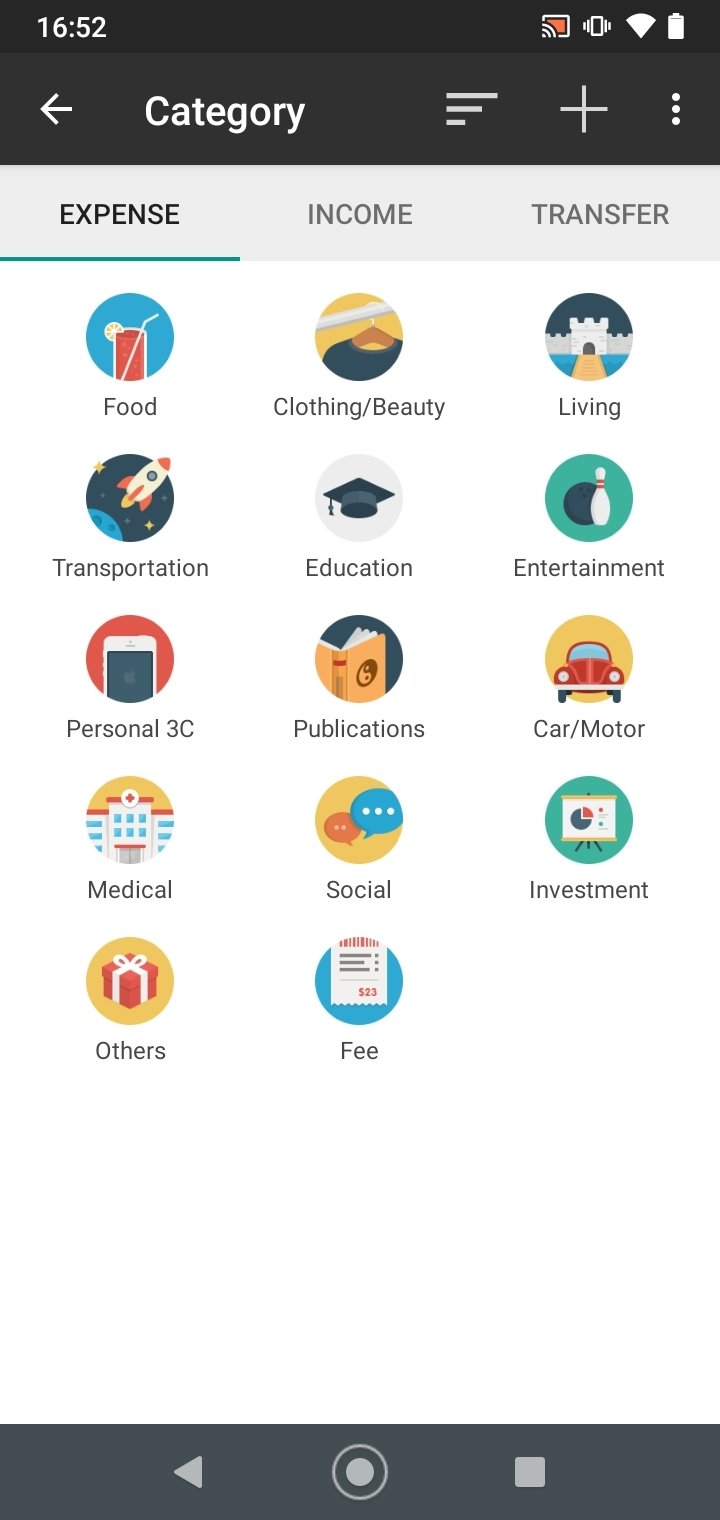Open the sort options icon
The width and height of the screenshot is (720, 1520).
(471, 109)
